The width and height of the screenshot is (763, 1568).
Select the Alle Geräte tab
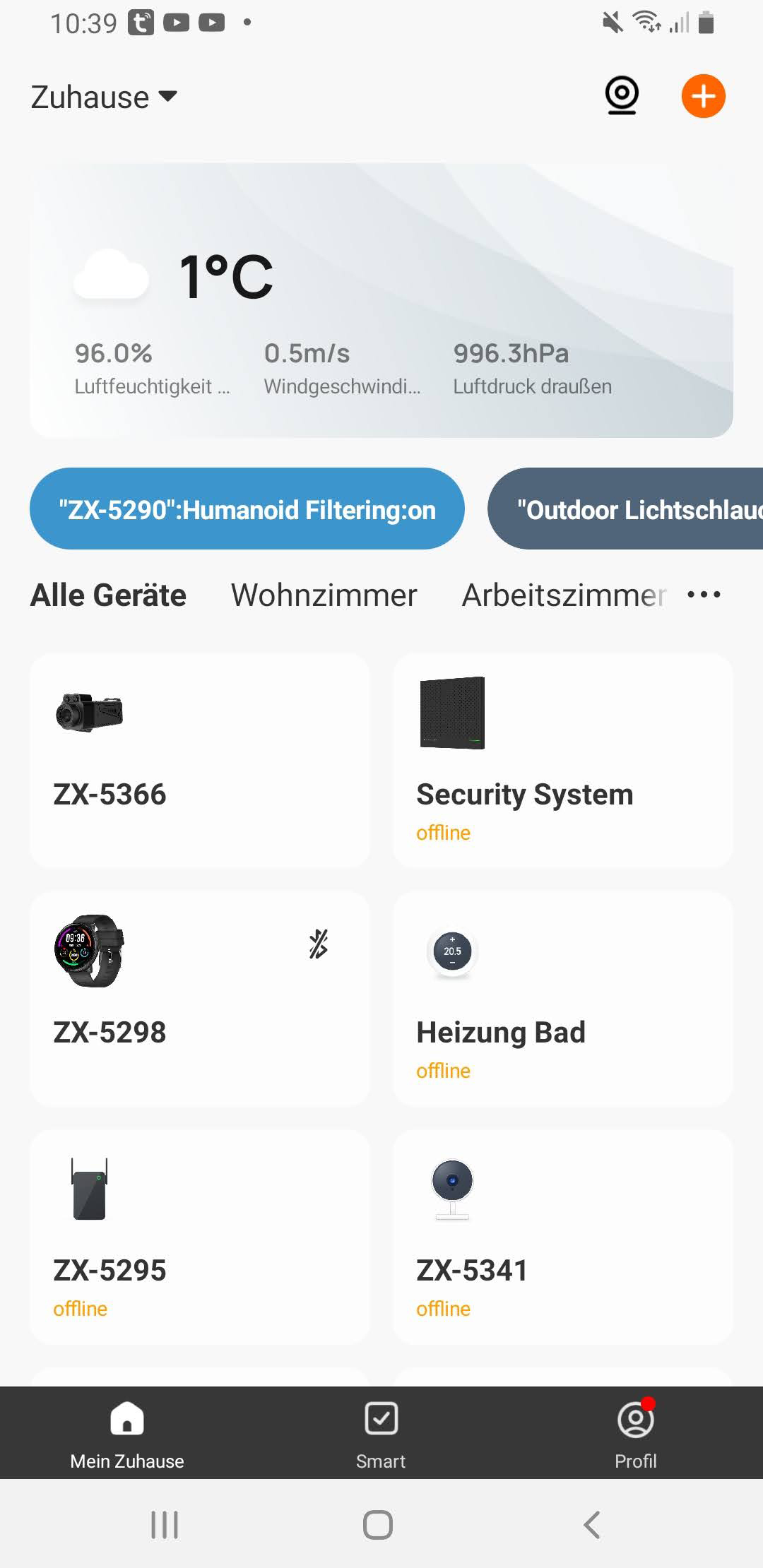pos(108,595)
